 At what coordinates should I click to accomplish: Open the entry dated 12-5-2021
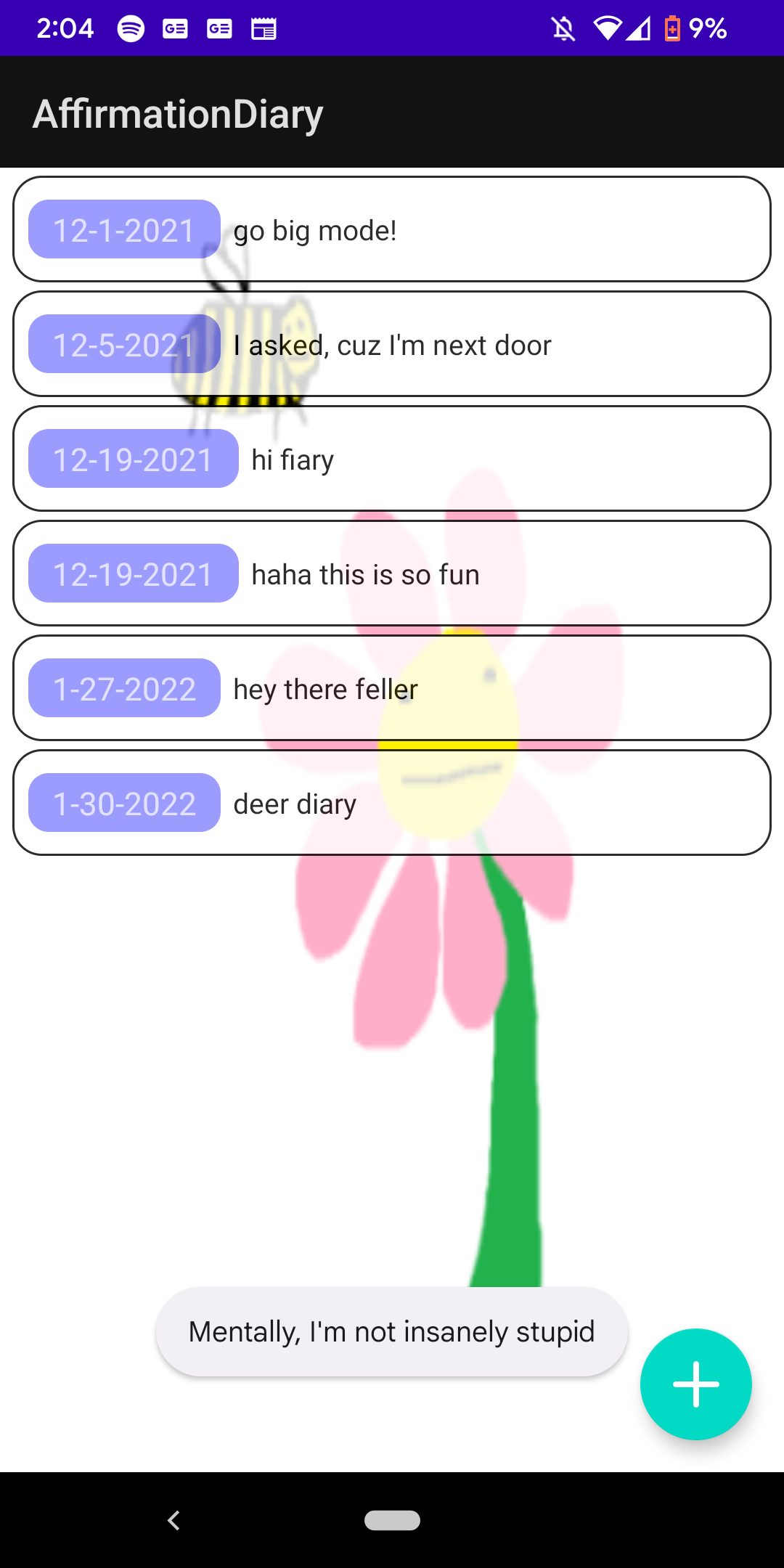tap(392, 344)
